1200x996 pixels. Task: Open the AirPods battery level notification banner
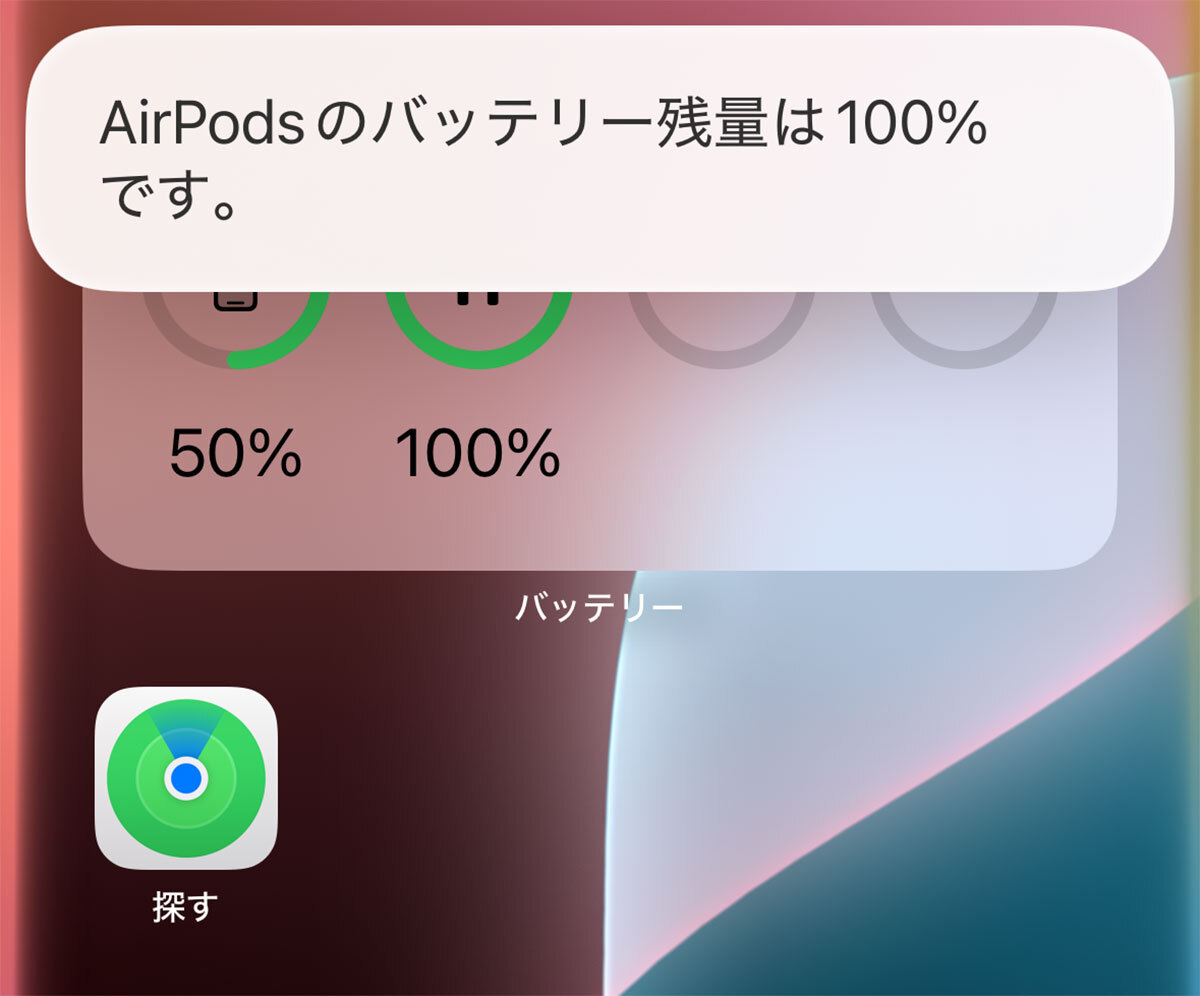click(598, 158)
